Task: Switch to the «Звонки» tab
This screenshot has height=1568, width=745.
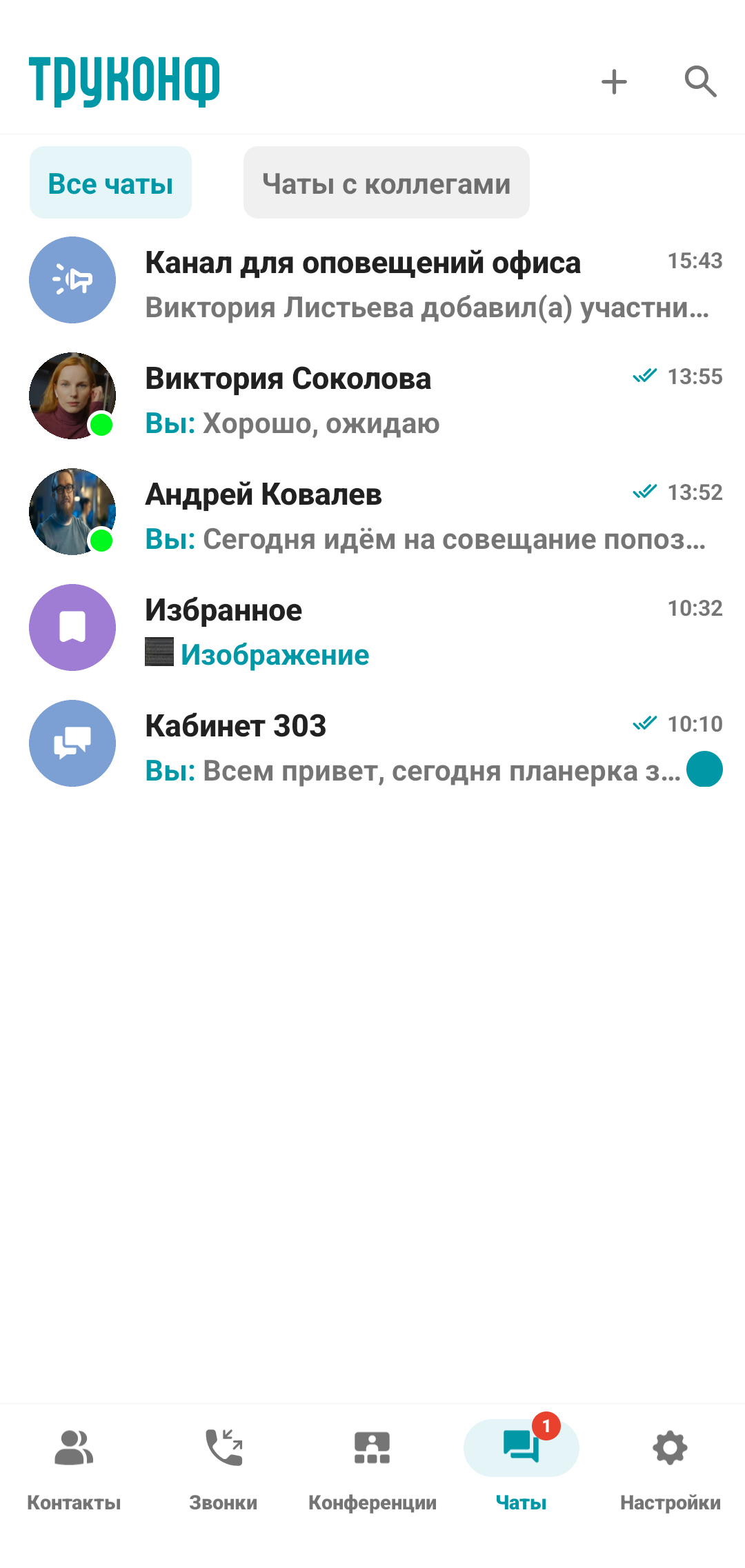Action: (x=223, y=1465)
